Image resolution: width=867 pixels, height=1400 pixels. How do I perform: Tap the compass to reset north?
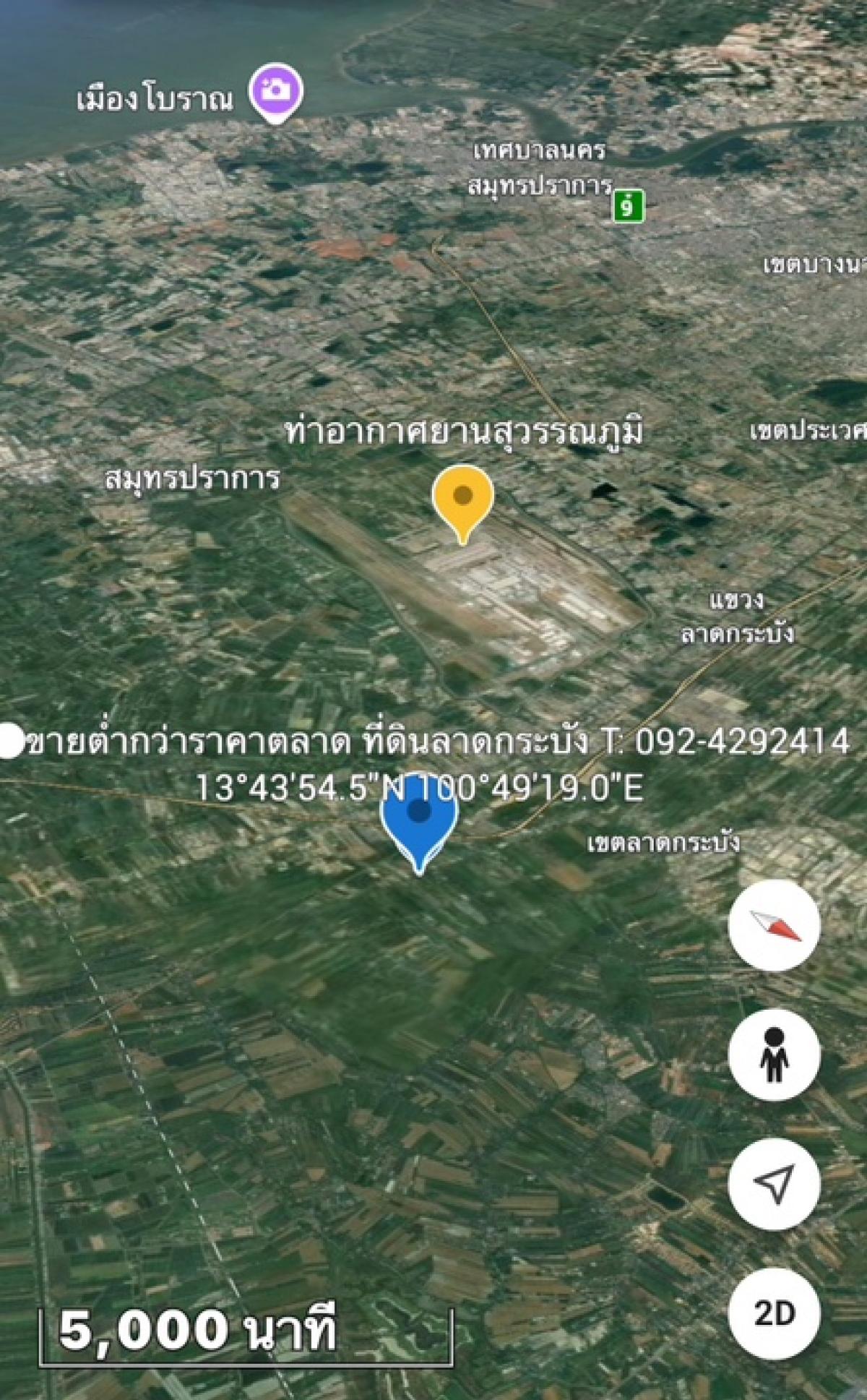[x=774, y=926]
